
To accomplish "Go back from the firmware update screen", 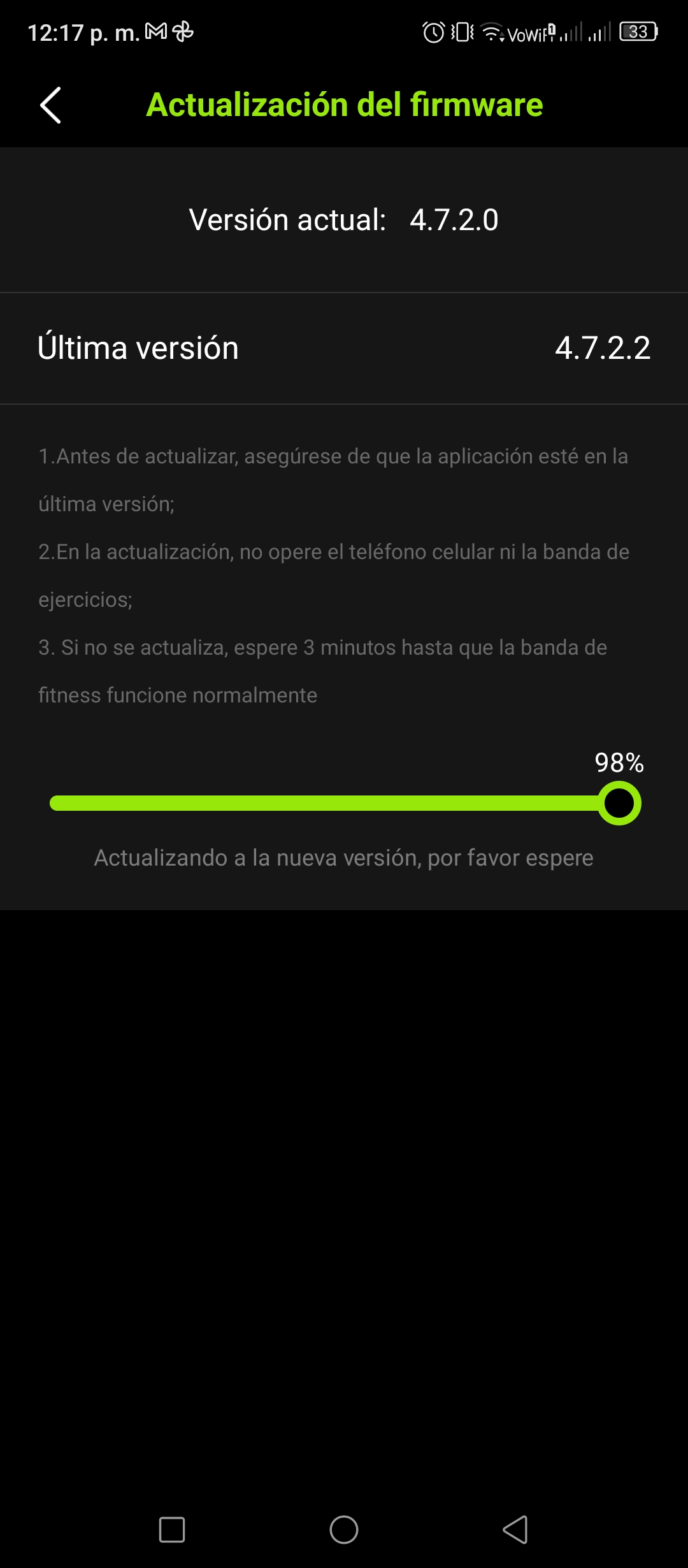I will [50, 105].
